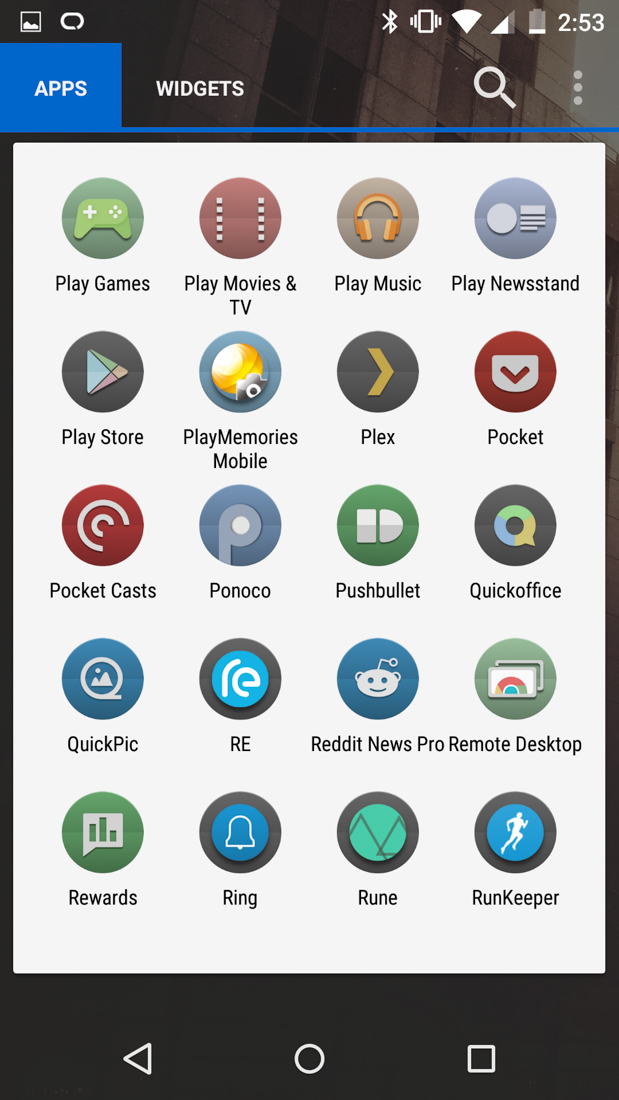The height and width of the screenshot is (1100, 619).
Task: Go to the home screen
Action: coord(309,1058)
